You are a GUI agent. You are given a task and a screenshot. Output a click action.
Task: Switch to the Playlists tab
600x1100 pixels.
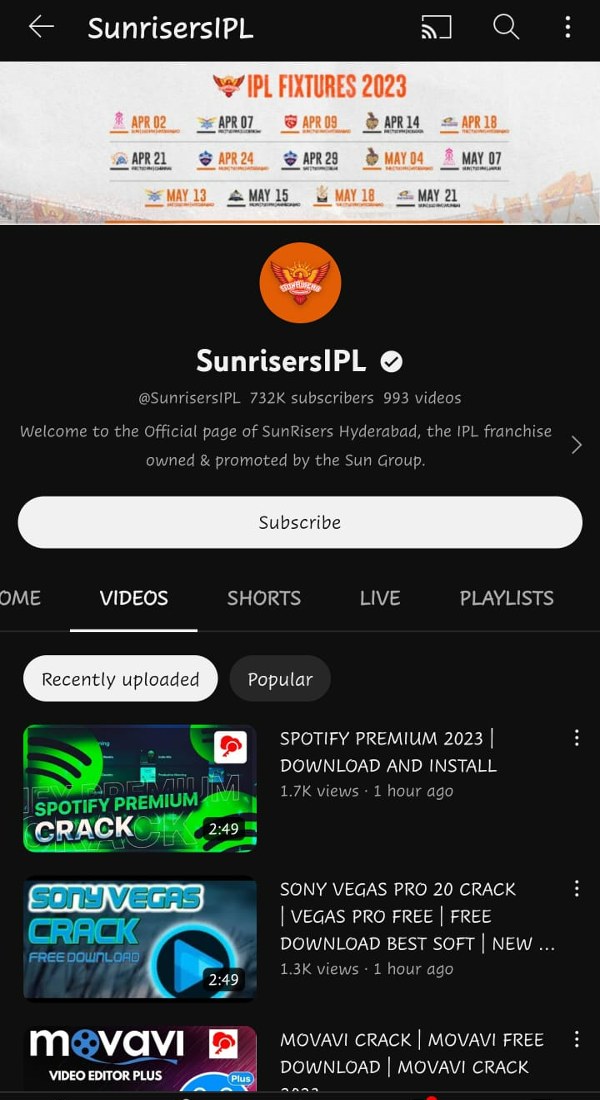coord(506,598)
